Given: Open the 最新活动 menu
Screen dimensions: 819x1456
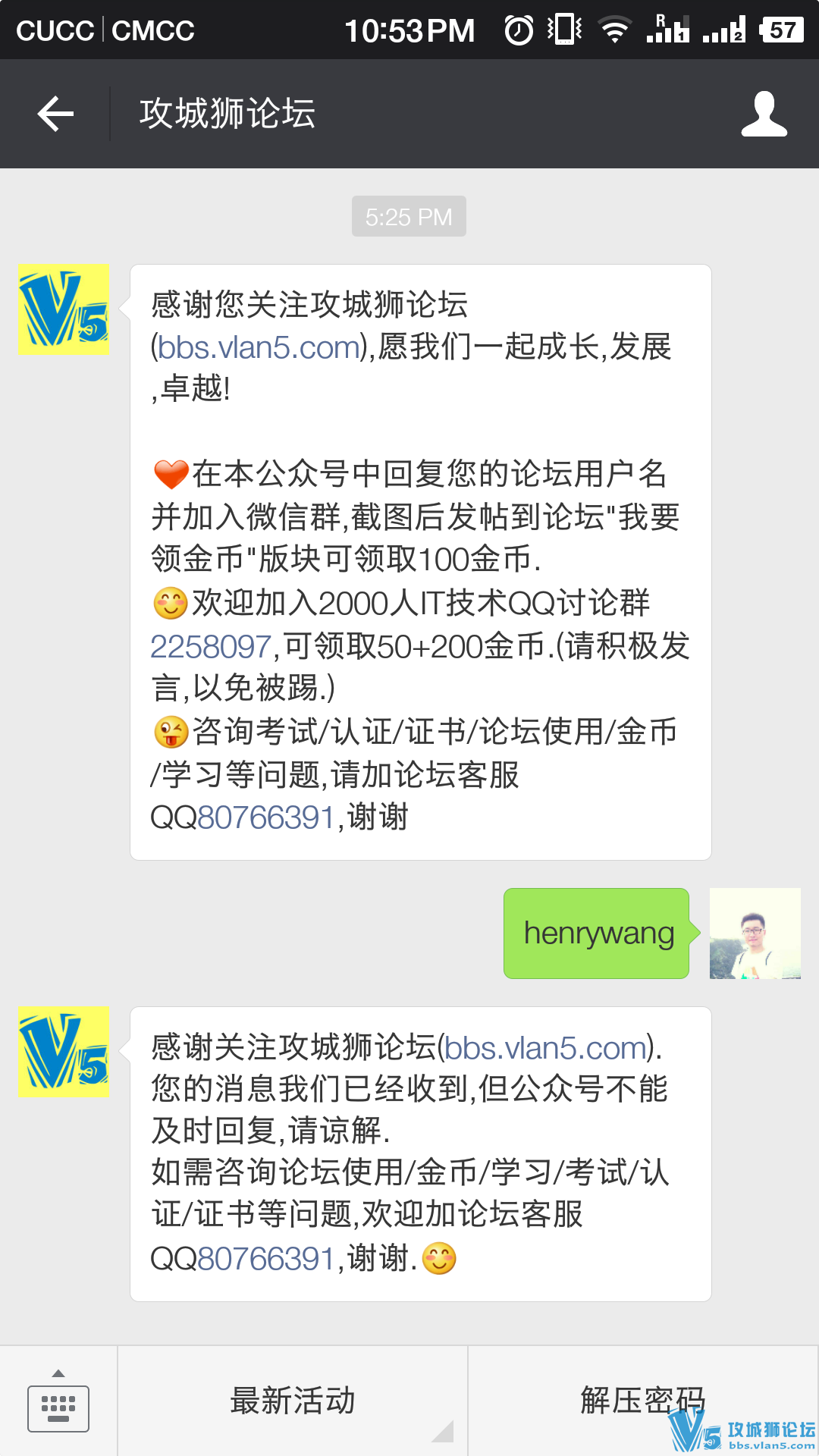Looking at the screenshot, I should pyautogui.click(x=293, y=1401).
